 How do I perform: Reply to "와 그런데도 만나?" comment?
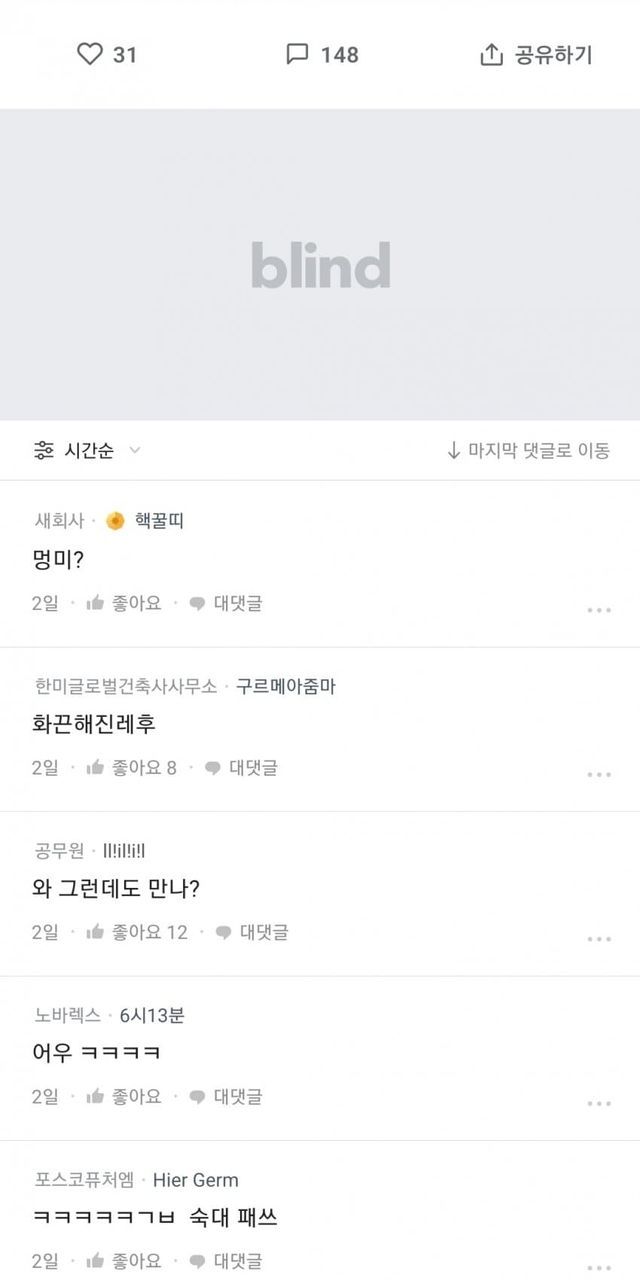pos(252,932)
